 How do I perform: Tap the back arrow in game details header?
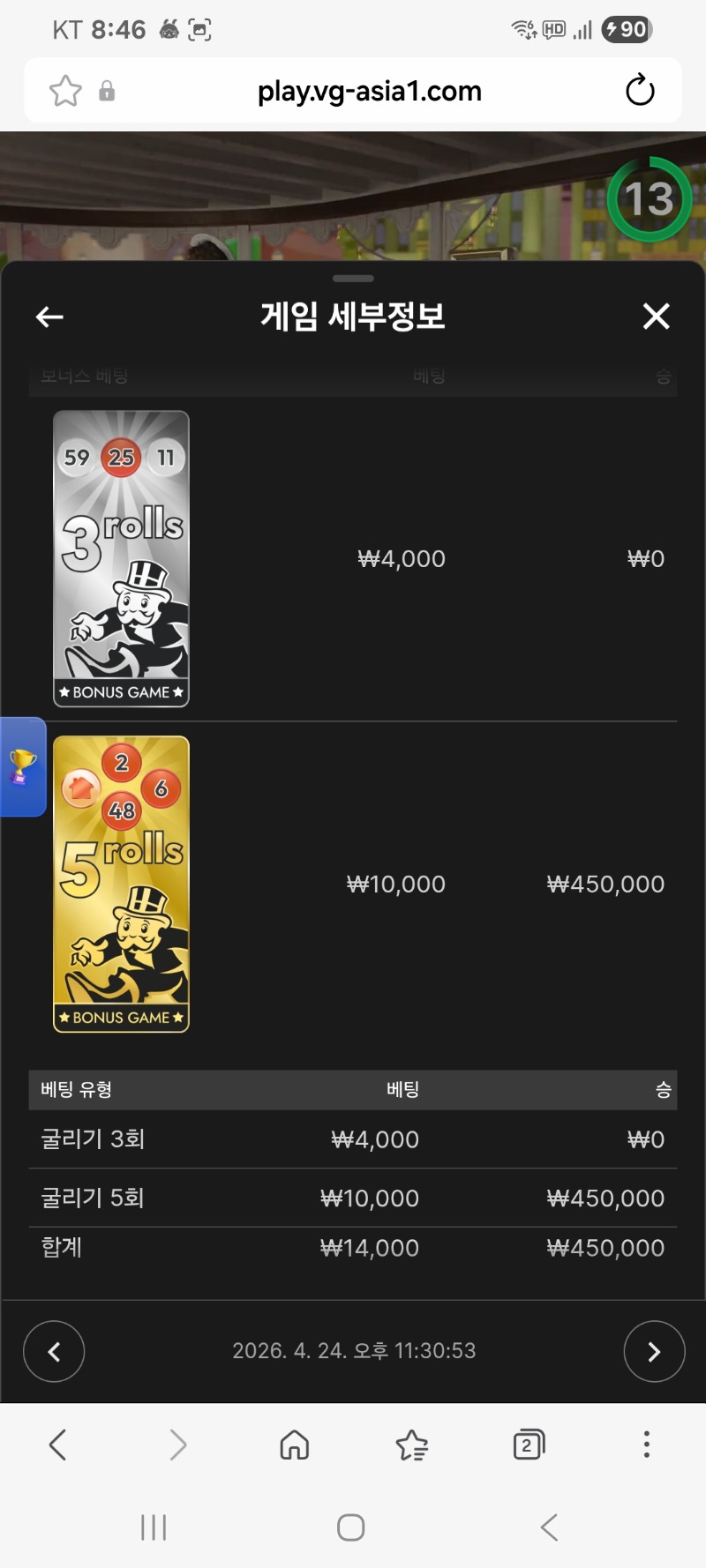[x=49, y=316]
